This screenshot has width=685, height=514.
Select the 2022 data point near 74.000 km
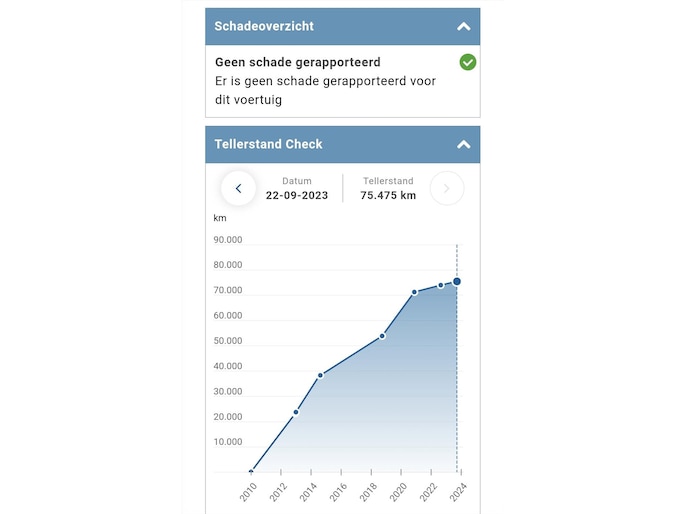point(440,286)
